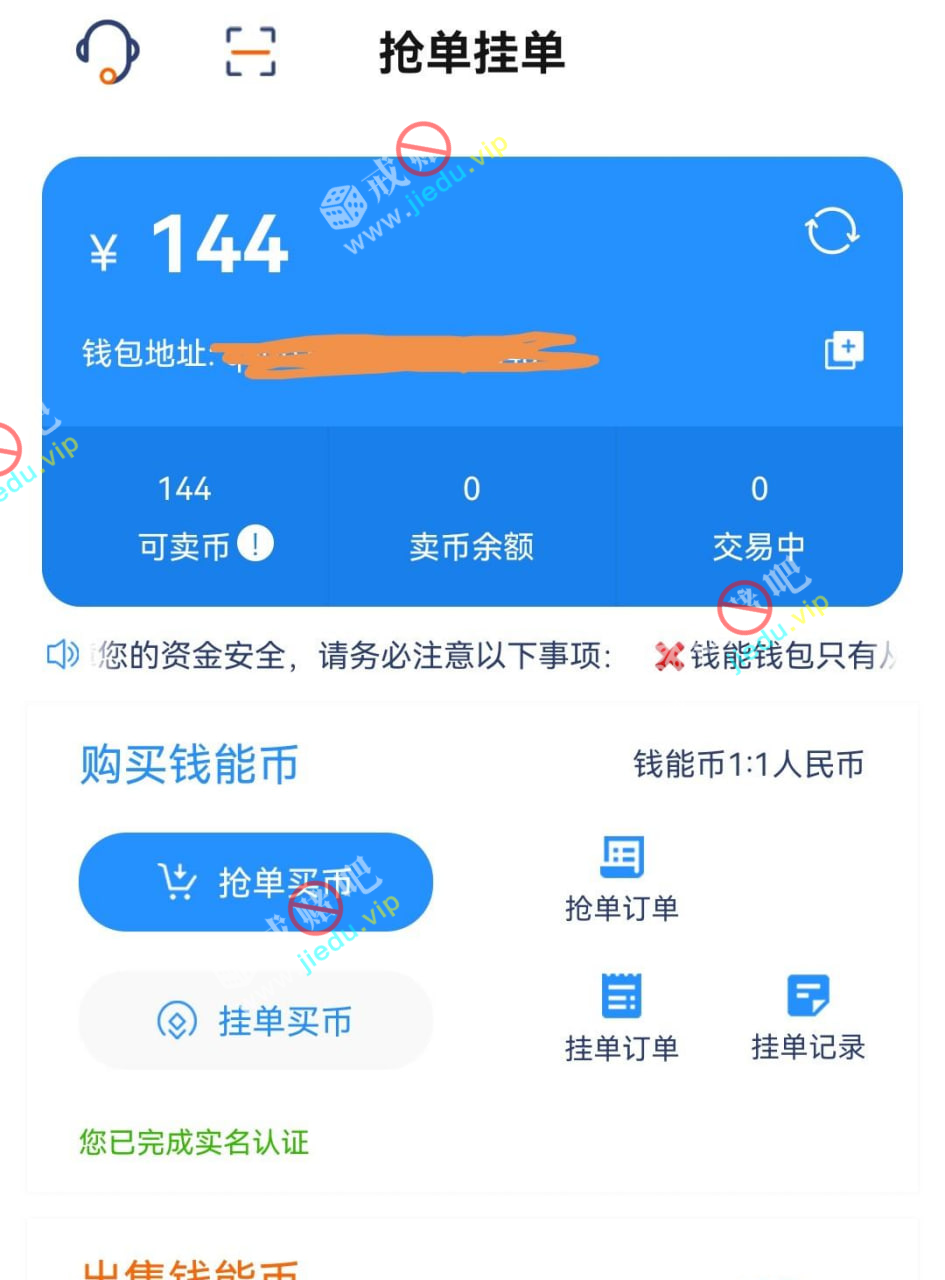Tap the 抢单买币 button
The height and width of the screenshot is (1280, 945).
256,882
